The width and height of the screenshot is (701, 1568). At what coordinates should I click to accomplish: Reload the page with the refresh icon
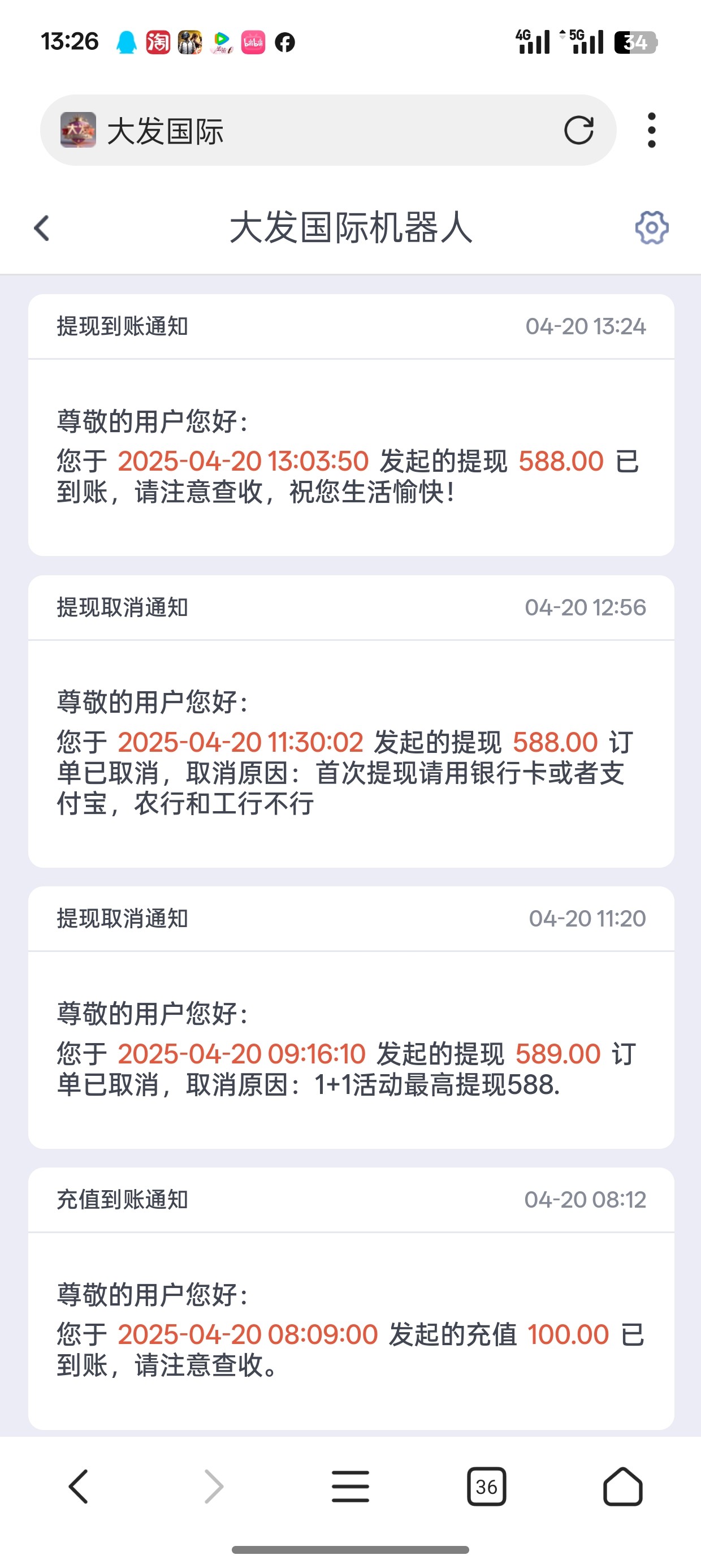578,130
